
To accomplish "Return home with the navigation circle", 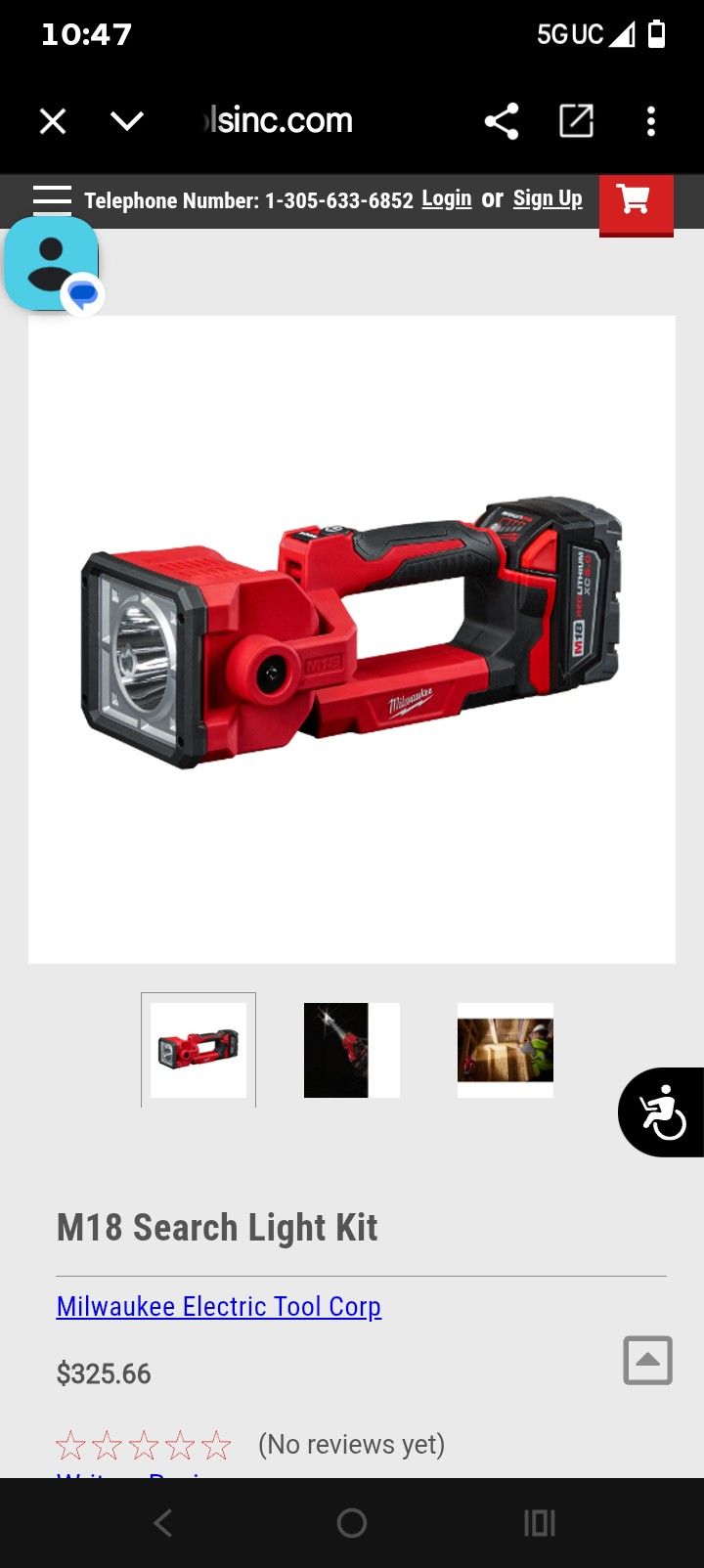I will click(x=352, y=1522).
